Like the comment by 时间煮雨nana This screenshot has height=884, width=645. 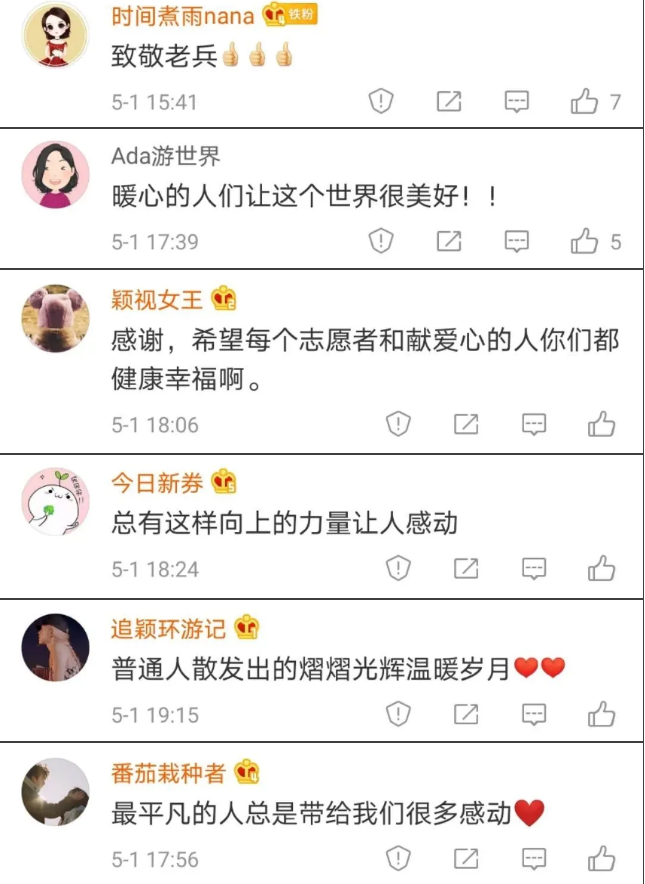click(x=585, y=101)
